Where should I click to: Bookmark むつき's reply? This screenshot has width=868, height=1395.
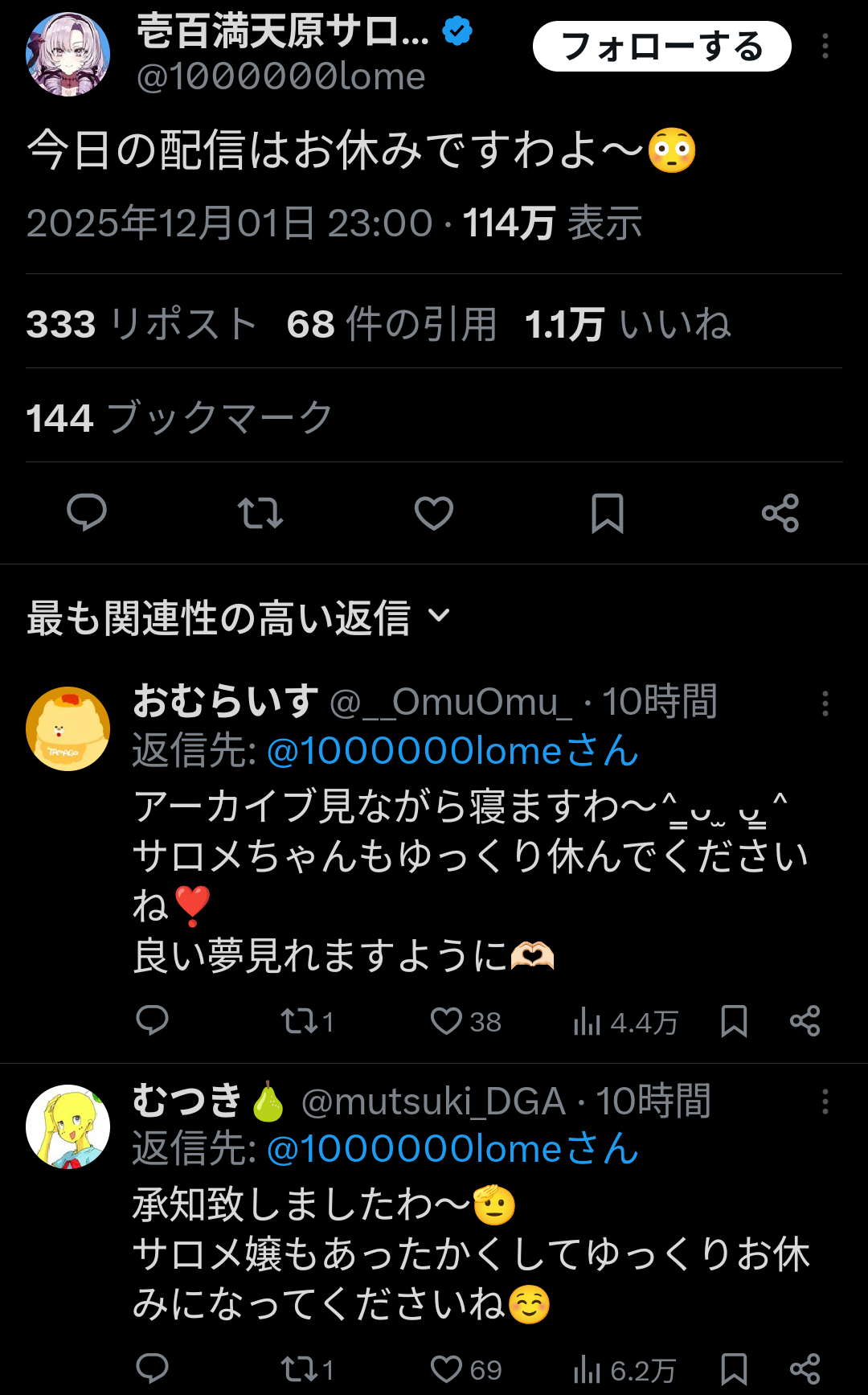click(x=734, y=1369)
